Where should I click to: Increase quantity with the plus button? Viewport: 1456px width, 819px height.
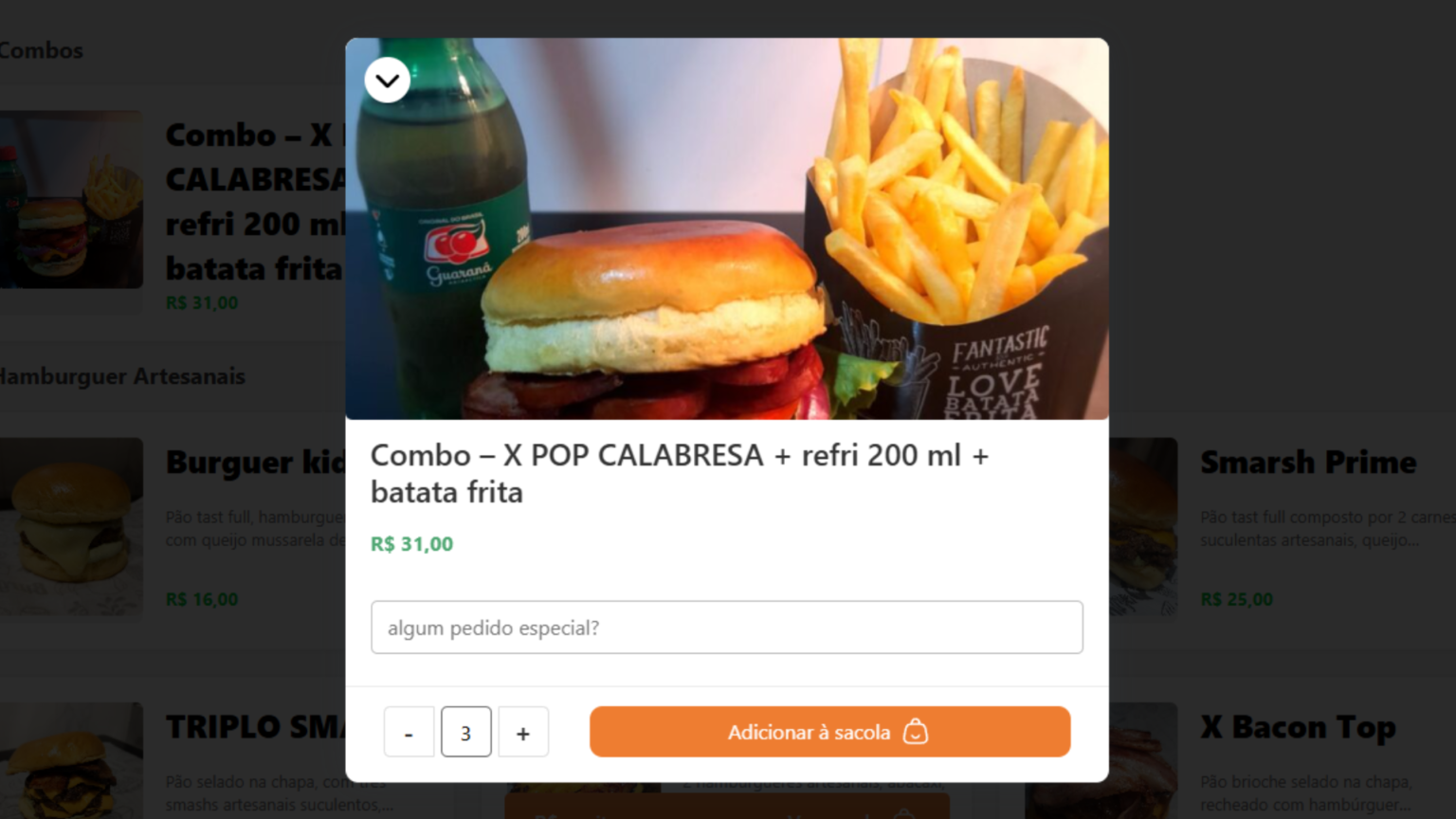coord(523,733)
